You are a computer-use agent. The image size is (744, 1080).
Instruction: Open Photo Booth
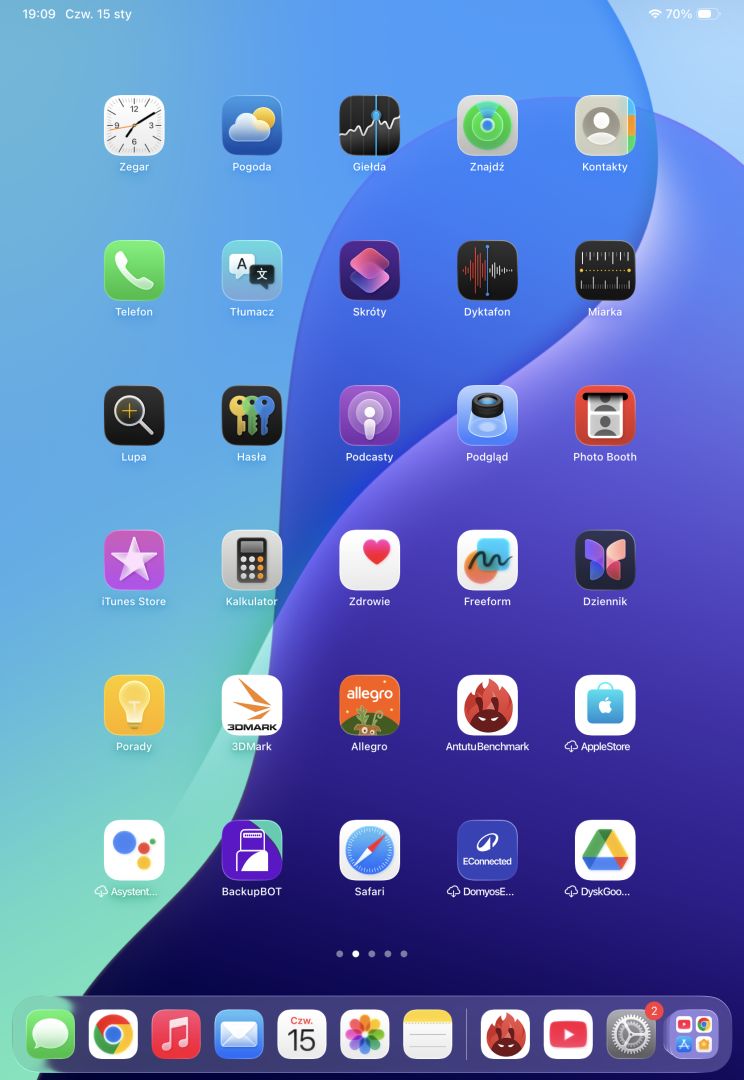pyautogui.click(x=605, y=415)
